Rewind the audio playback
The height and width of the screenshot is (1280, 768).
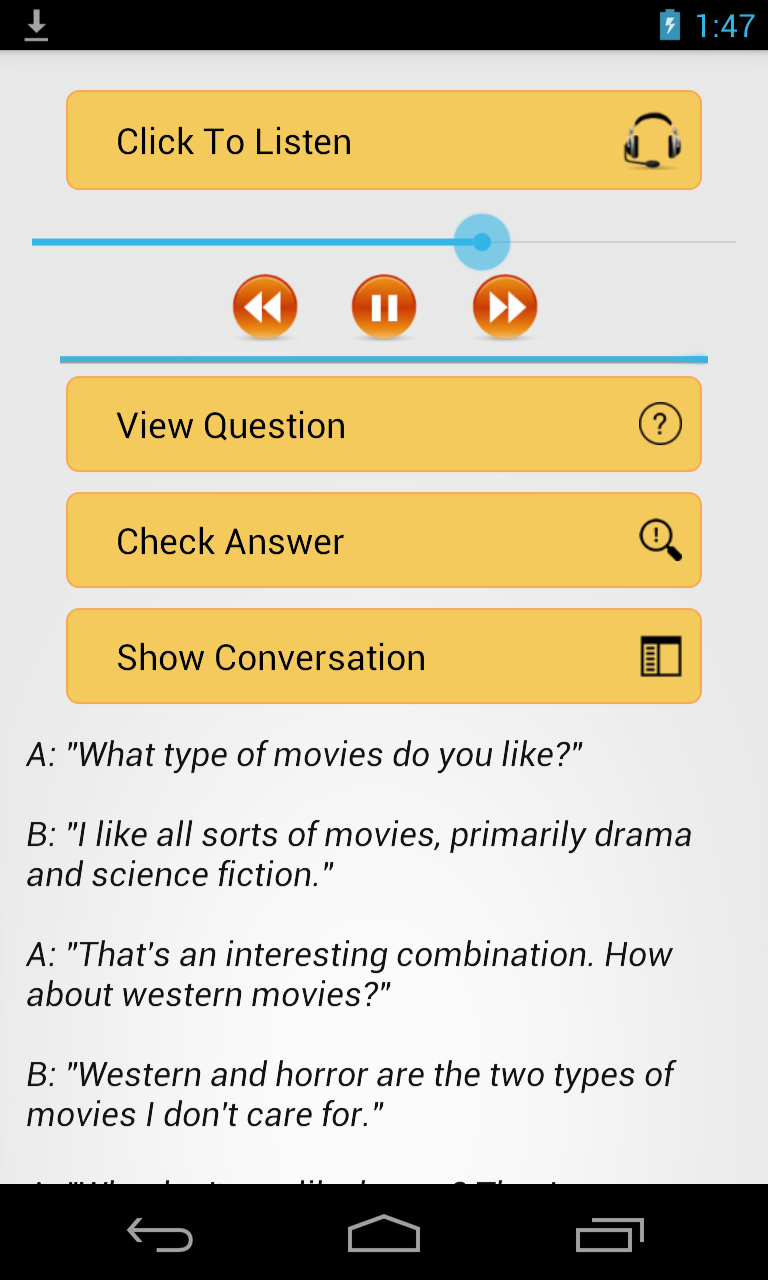click(x=265, y=306)
